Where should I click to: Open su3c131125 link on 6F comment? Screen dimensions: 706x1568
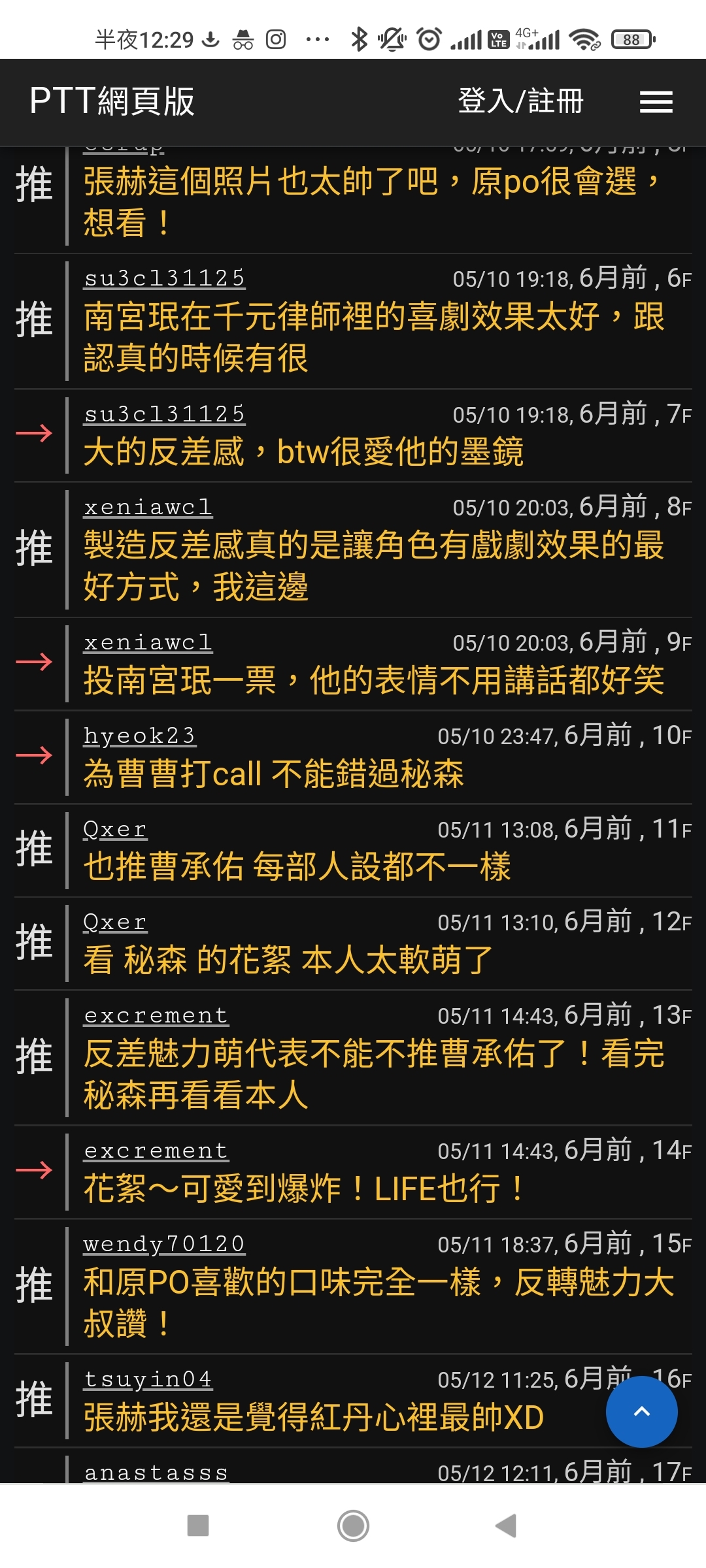coord(164,278)
